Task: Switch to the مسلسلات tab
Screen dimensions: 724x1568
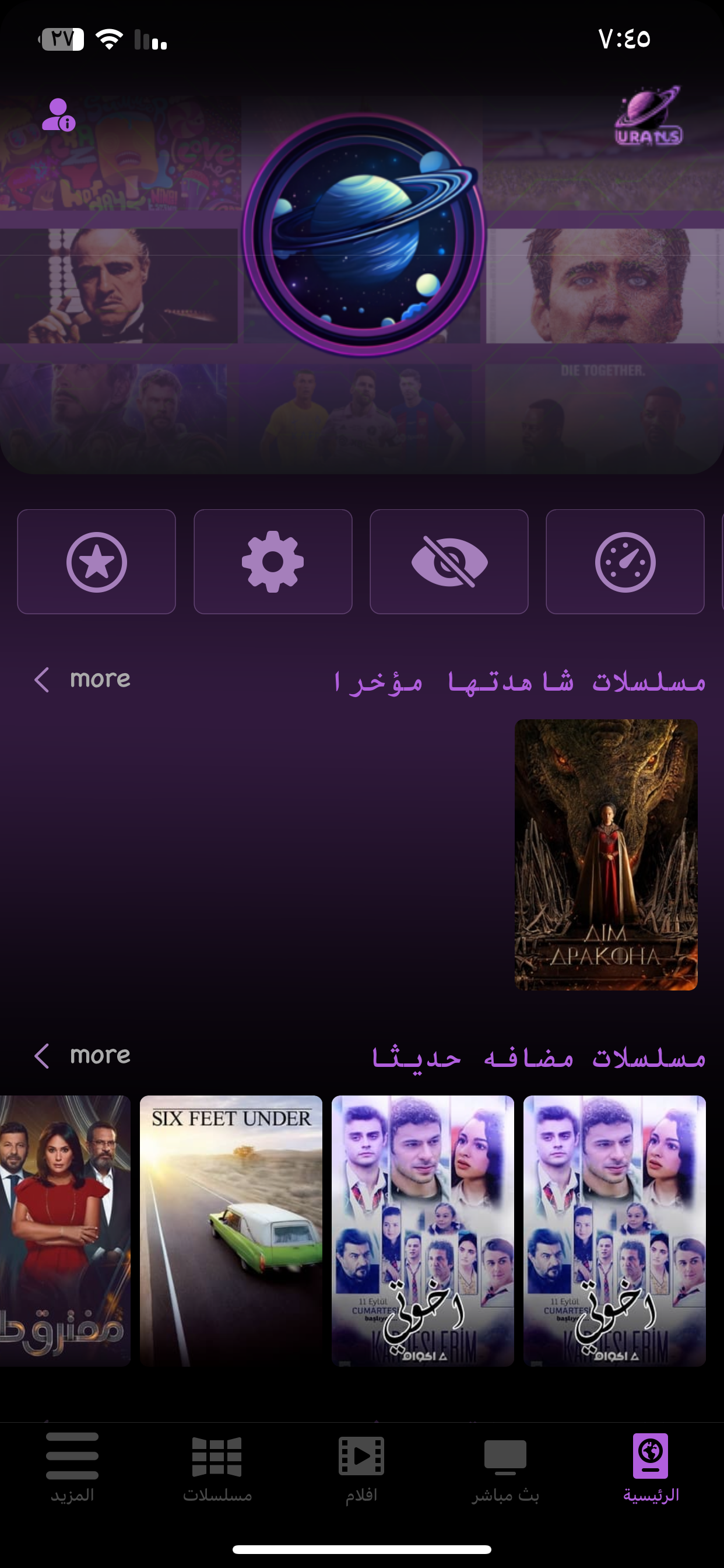Action: [x=217, y=1467]
